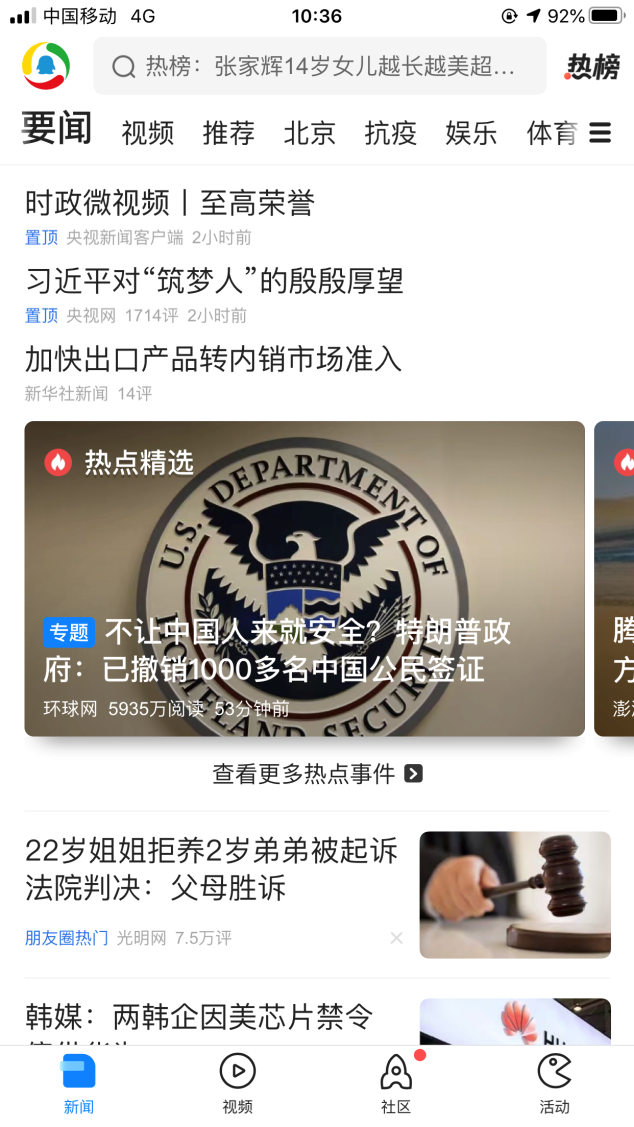Image resolution: width=634 pixels, height=1127 pixels.
Task: Go to the 视频 bottom navigation tab
Action: pos(237,1083)
